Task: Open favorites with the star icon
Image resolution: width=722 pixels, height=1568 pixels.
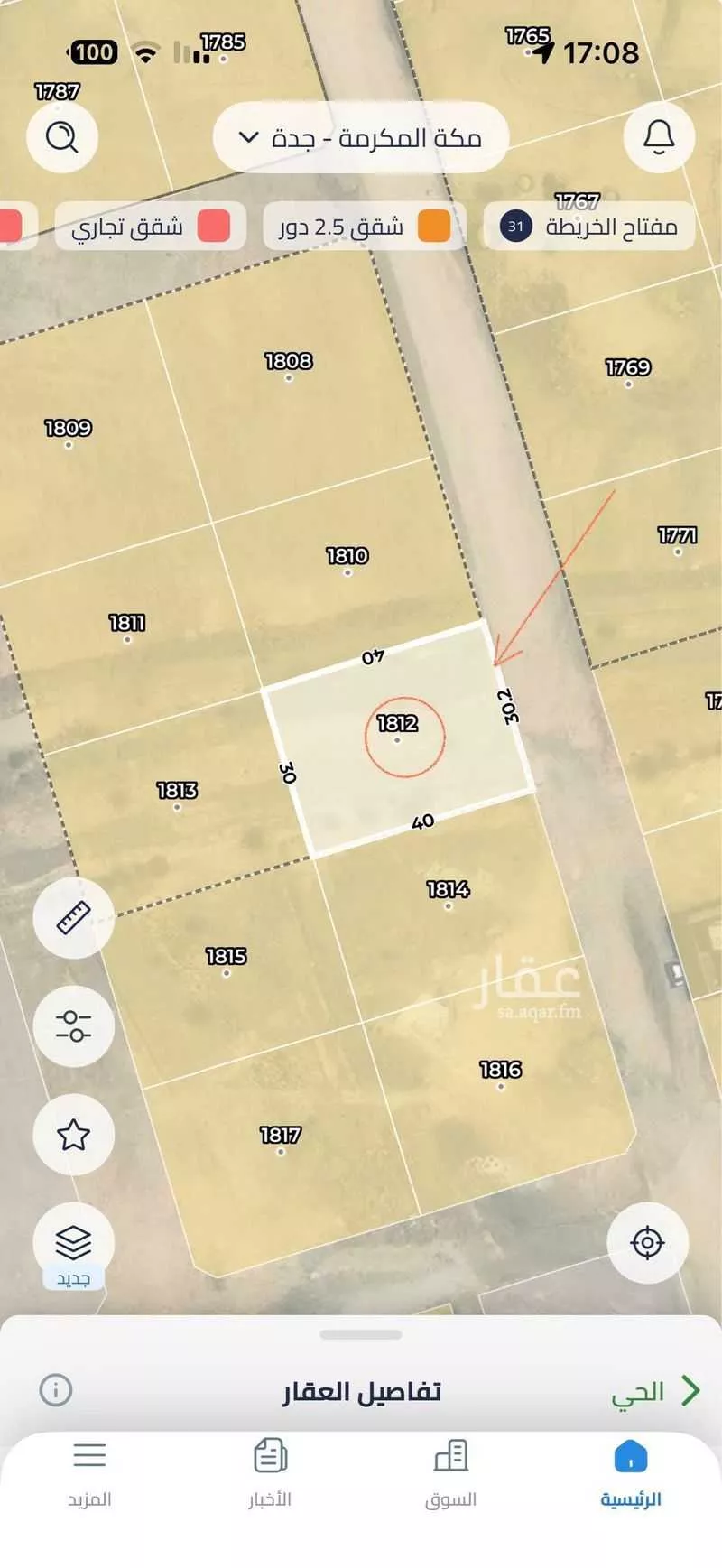Action: tap(72, 1136)
